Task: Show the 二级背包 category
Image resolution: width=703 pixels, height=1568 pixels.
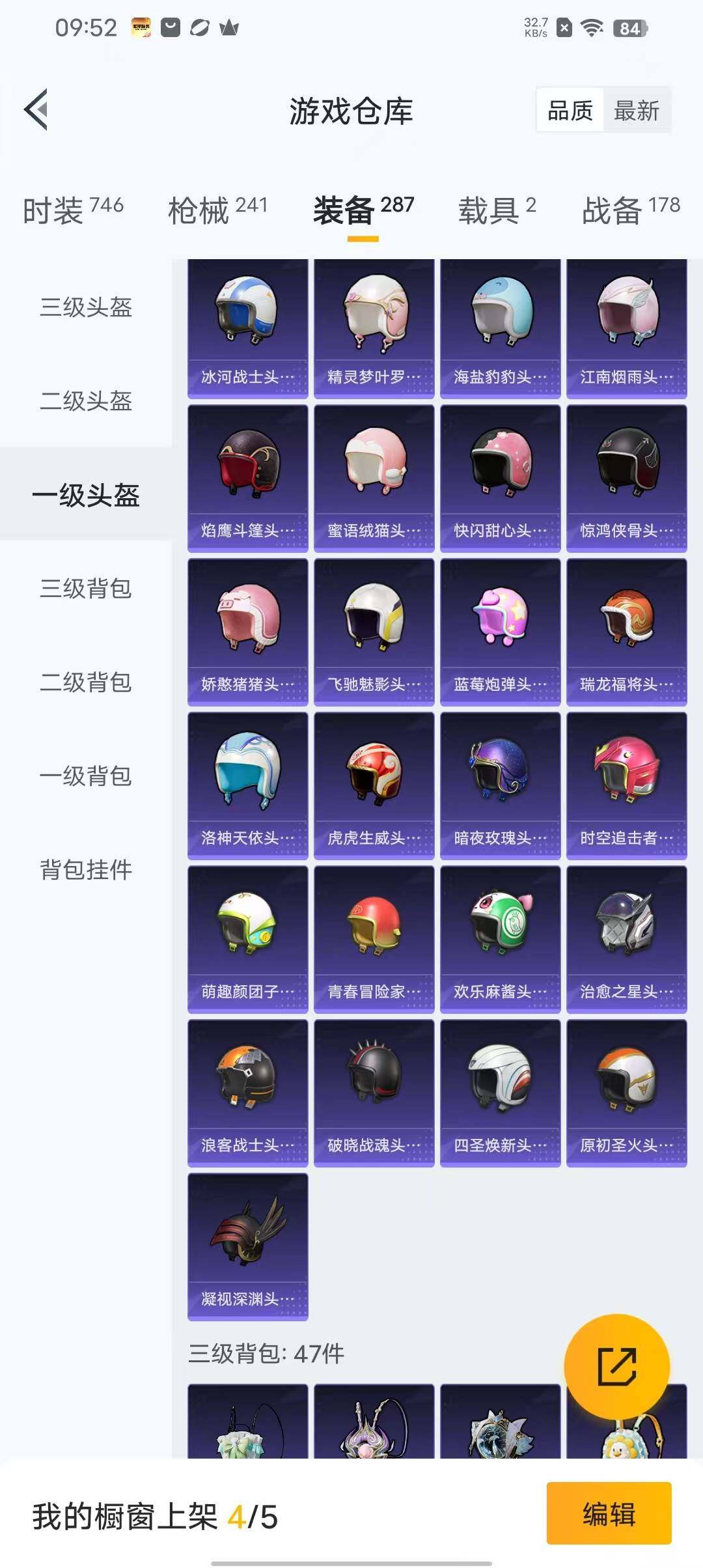Action: 86,682
